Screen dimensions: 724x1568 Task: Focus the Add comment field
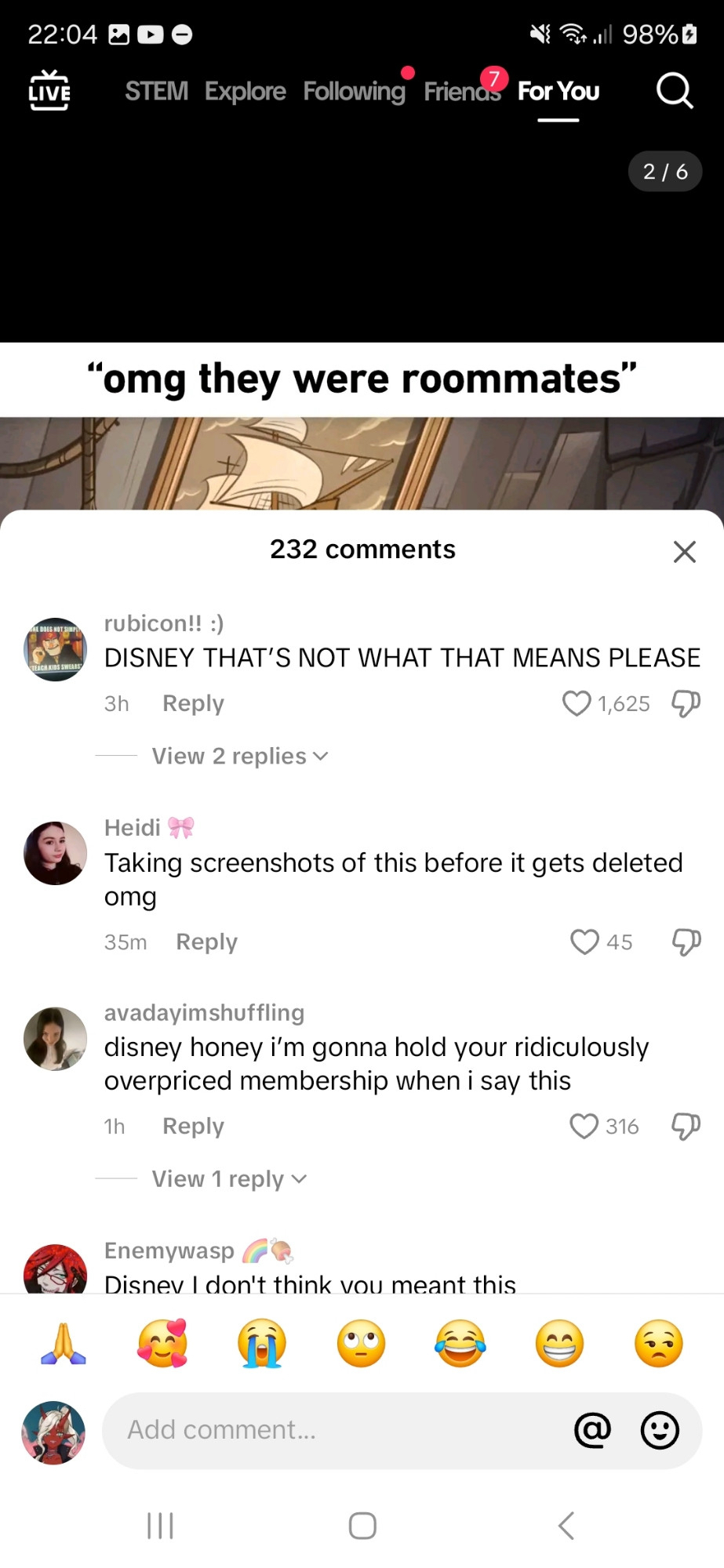(x=337, y=1430)
